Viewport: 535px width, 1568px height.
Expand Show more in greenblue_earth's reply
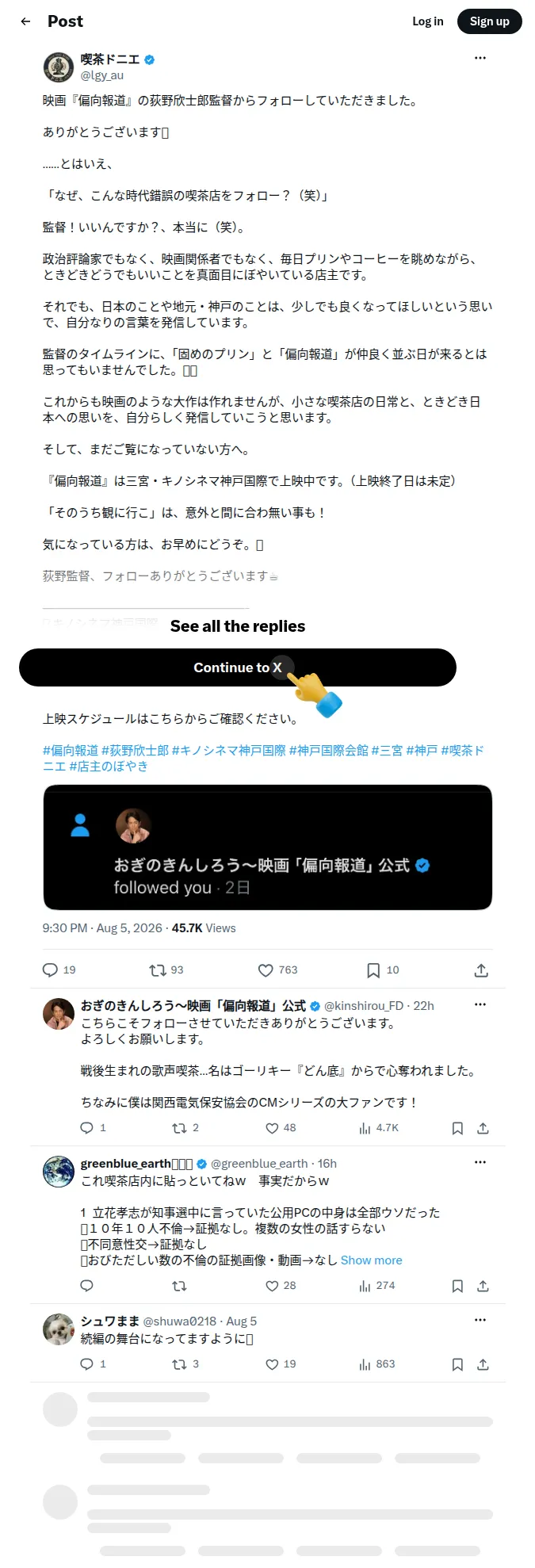[x=372, y=1260]
